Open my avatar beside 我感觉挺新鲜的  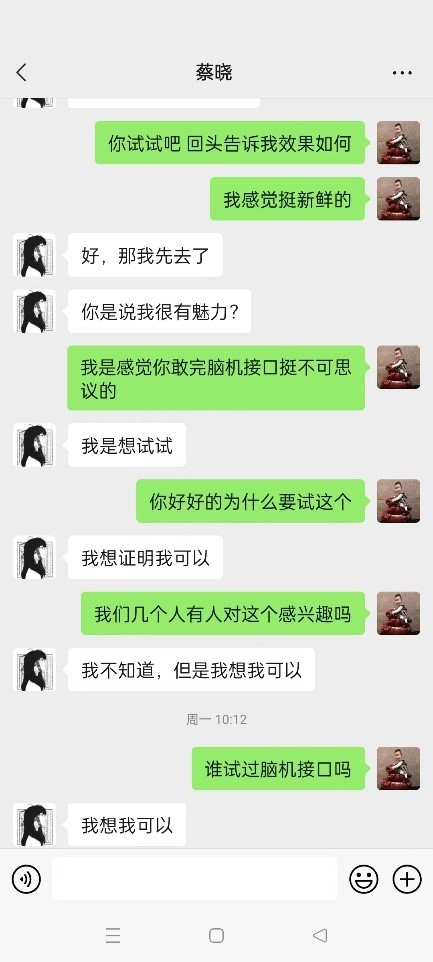pyautogui.click(x=399, y=199)
